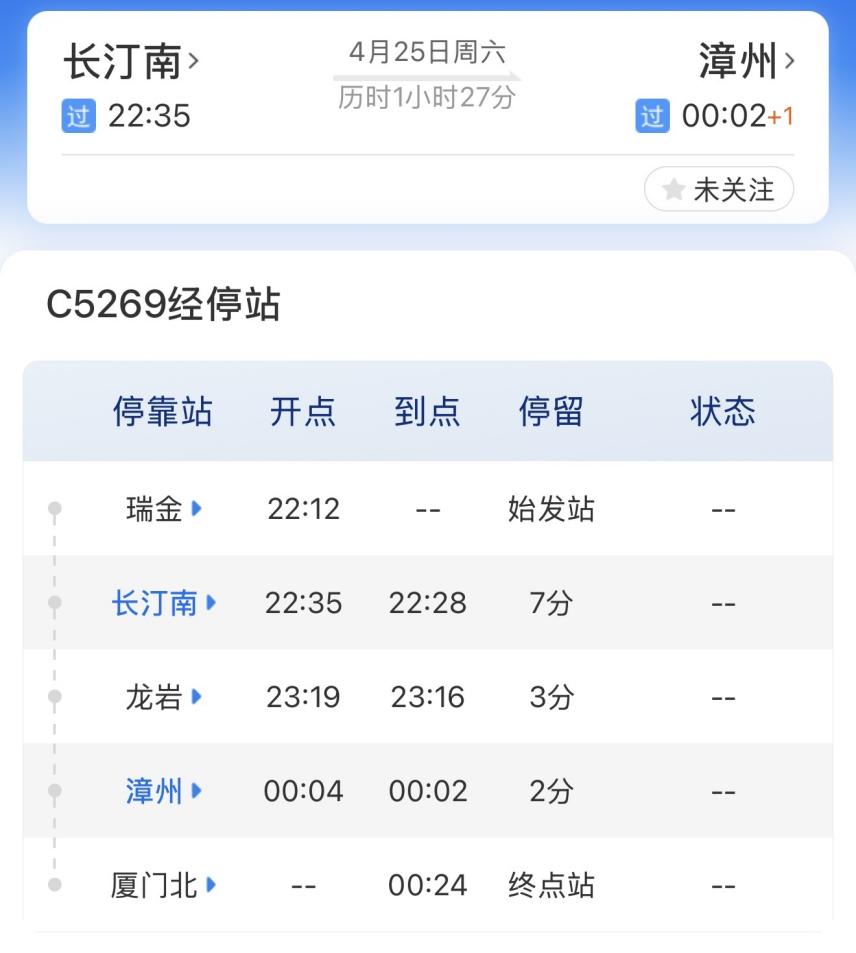Open 漳州 station from the stop list

[x=164, y=791]
